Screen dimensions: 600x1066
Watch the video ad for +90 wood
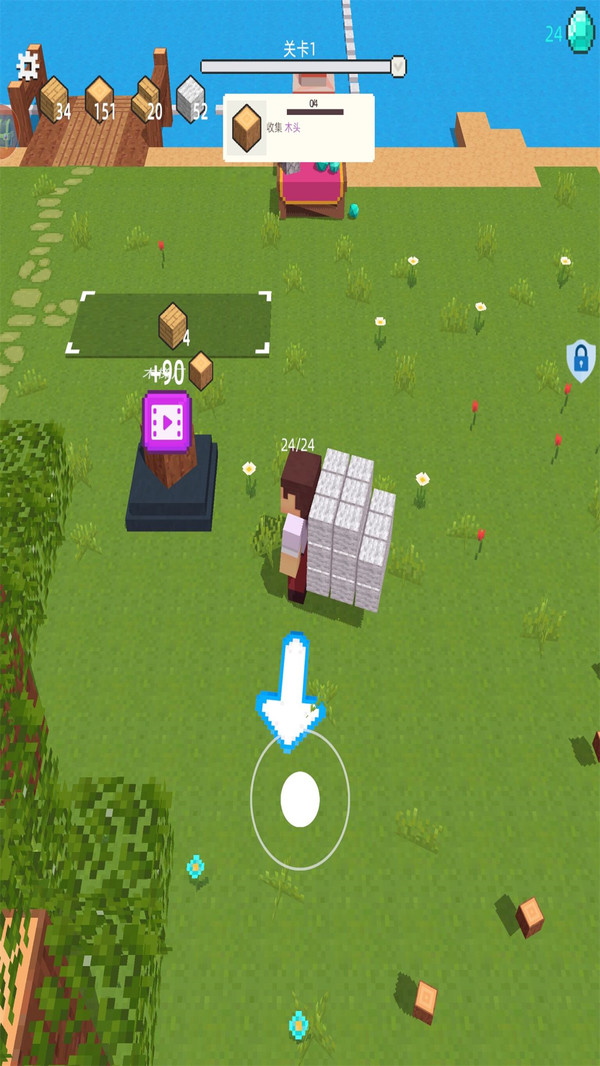[x=166, y=422]
